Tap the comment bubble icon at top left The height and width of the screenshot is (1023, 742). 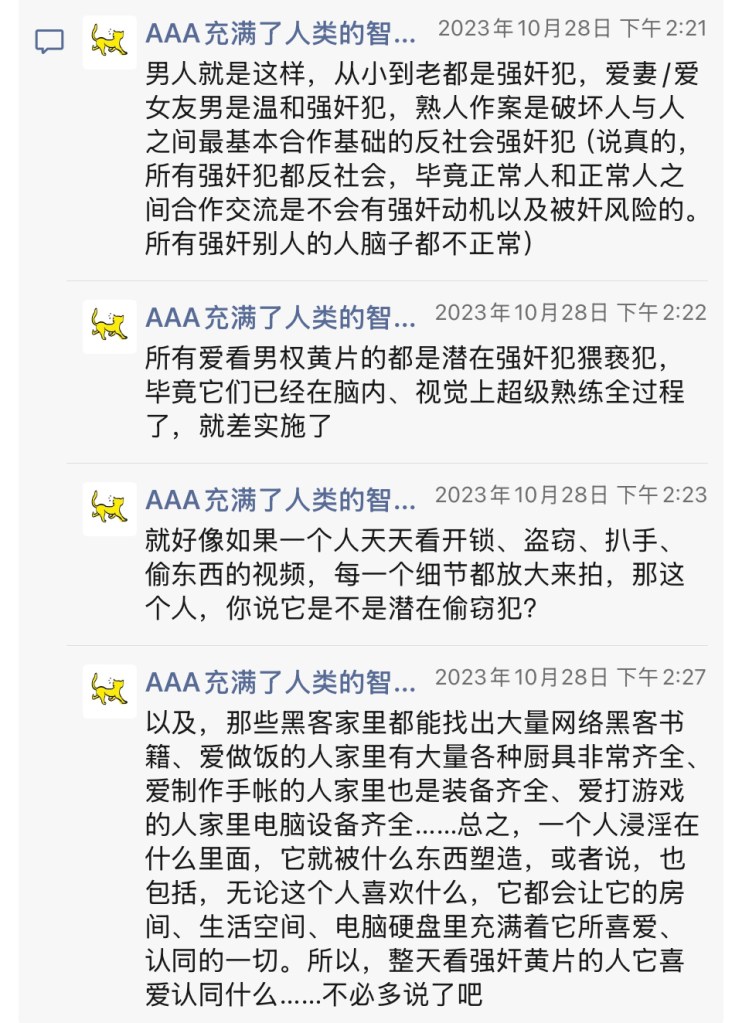pos(49,41)
